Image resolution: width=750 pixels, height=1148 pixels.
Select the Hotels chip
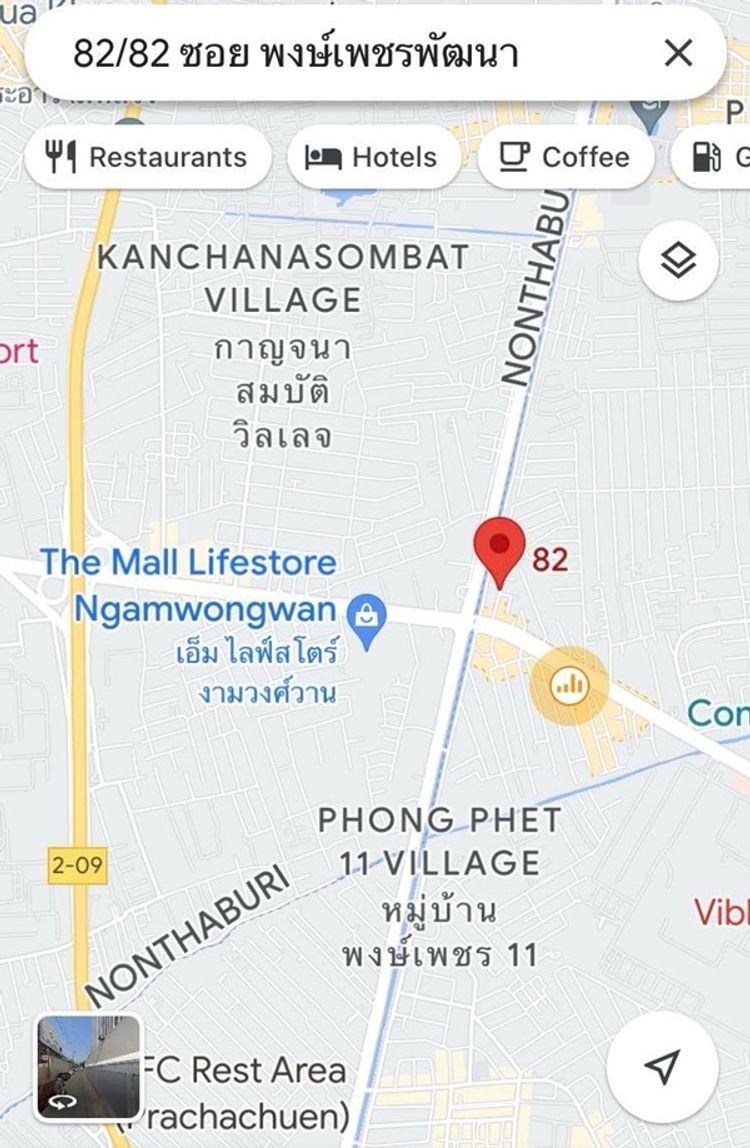click(x=373, y=157)
